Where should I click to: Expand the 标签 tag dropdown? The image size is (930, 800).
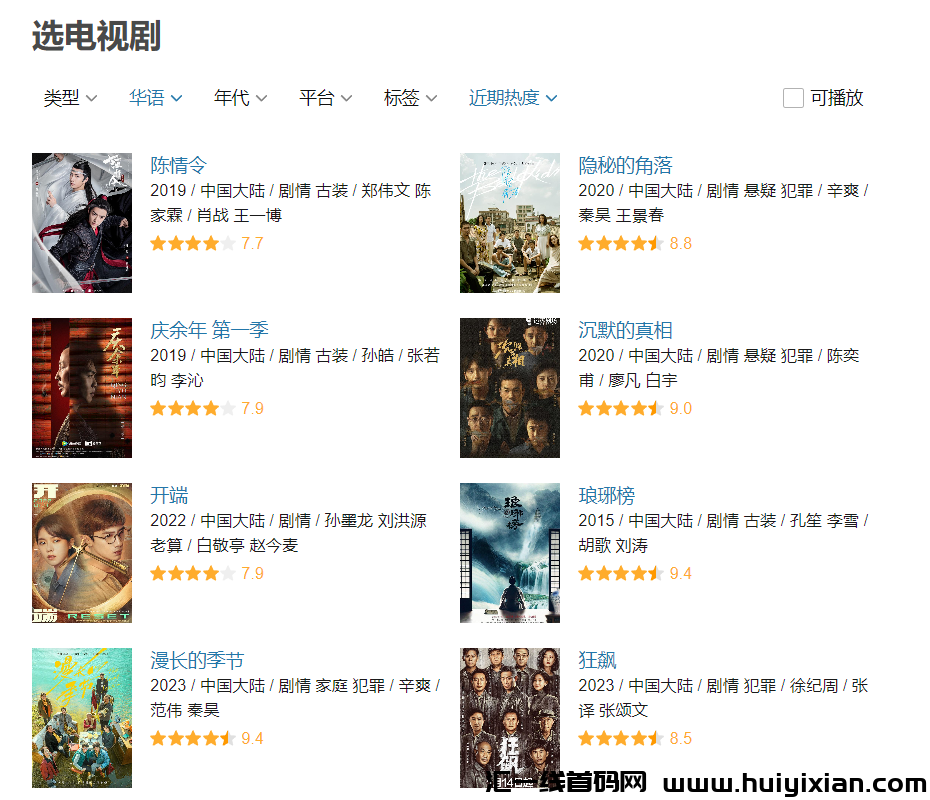coord(410,98)
